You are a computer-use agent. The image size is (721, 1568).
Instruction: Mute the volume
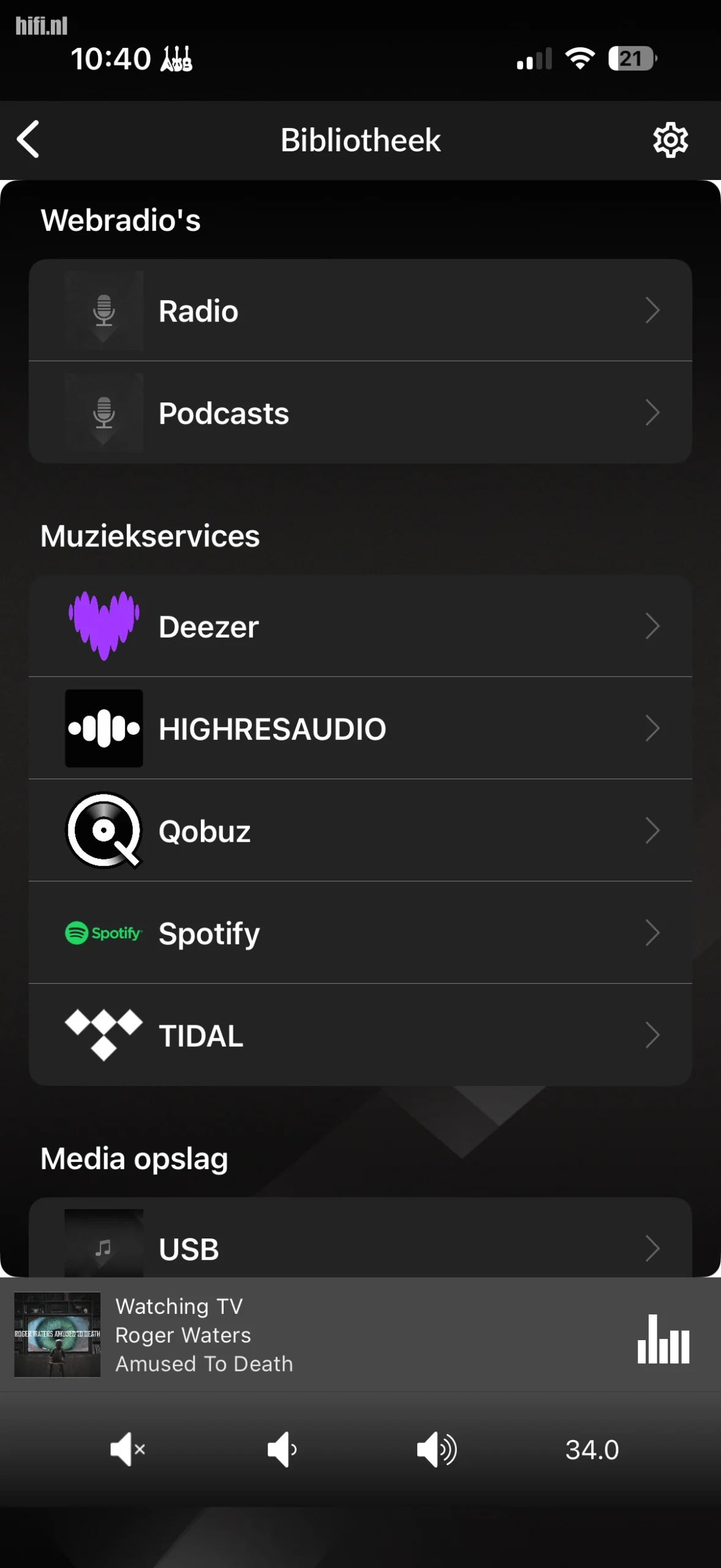[x=127, y=1449]
